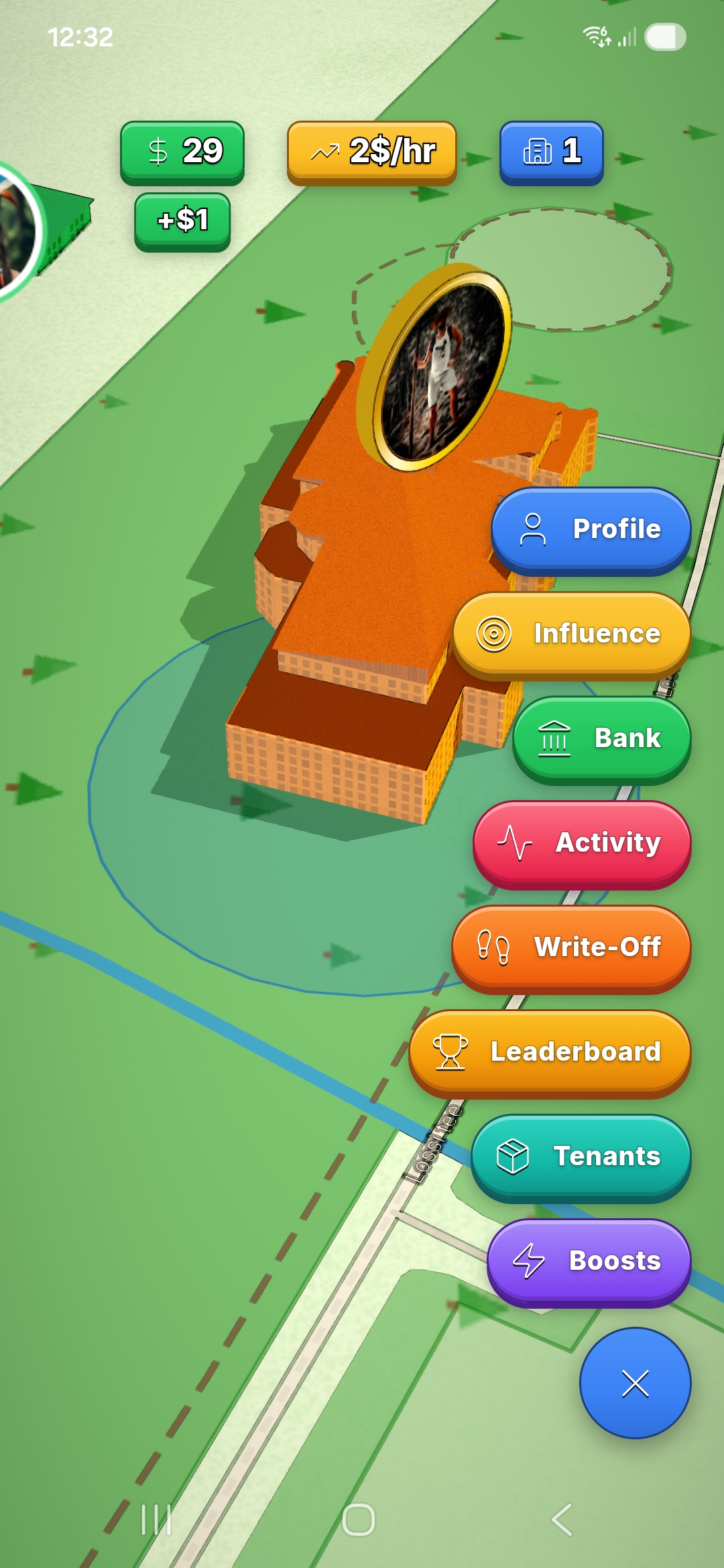Screen dimensions: 724x1568
Task: Tap the blue building counter showing 1
Action: (551, 151)
